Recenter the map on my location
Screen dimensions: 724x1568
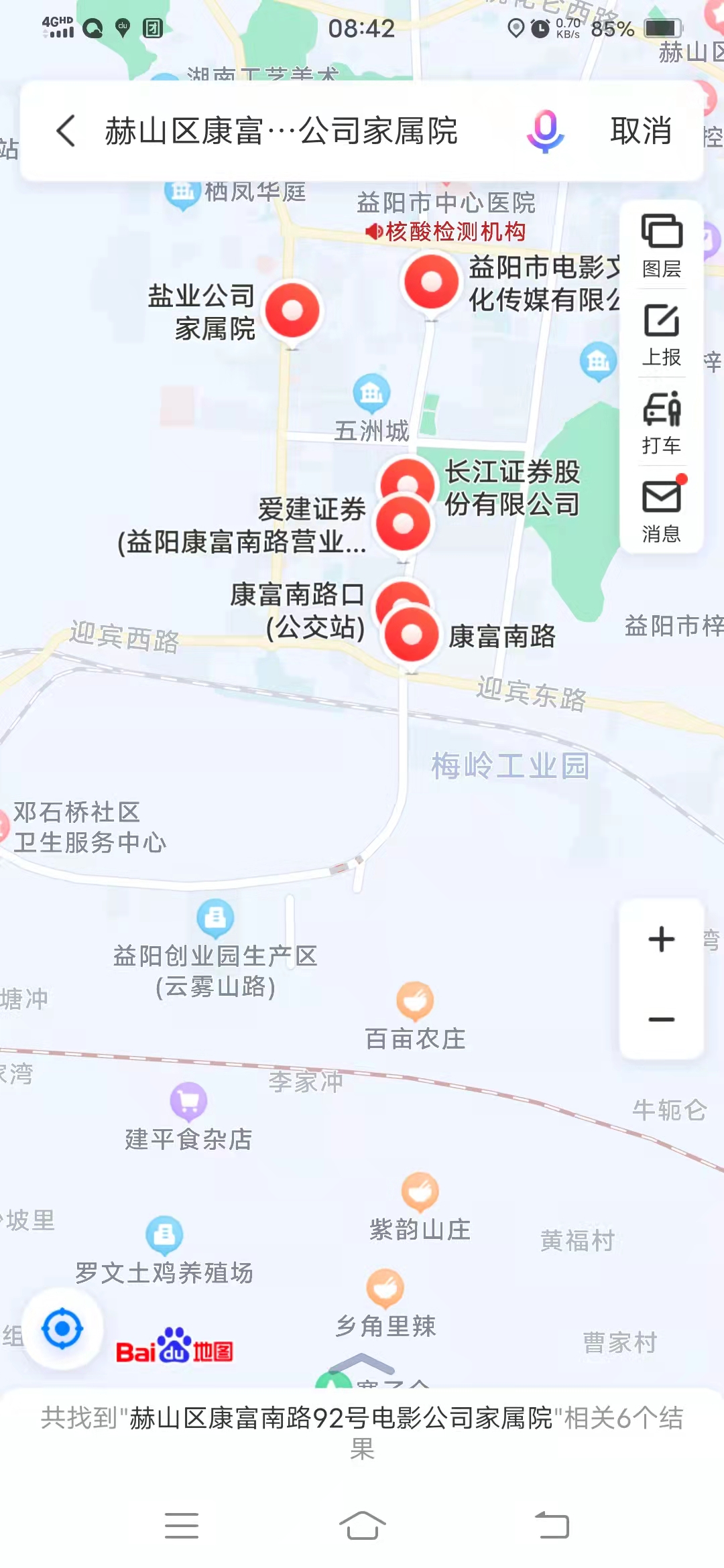(x=62, y=1328)
